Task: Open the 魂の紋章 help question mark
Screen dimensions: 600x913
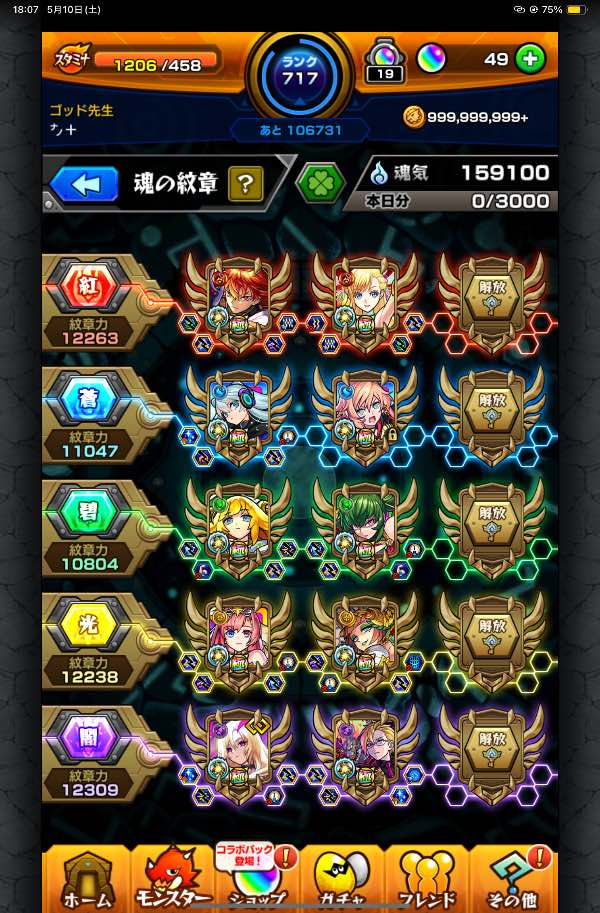Action: click(245, 183)
